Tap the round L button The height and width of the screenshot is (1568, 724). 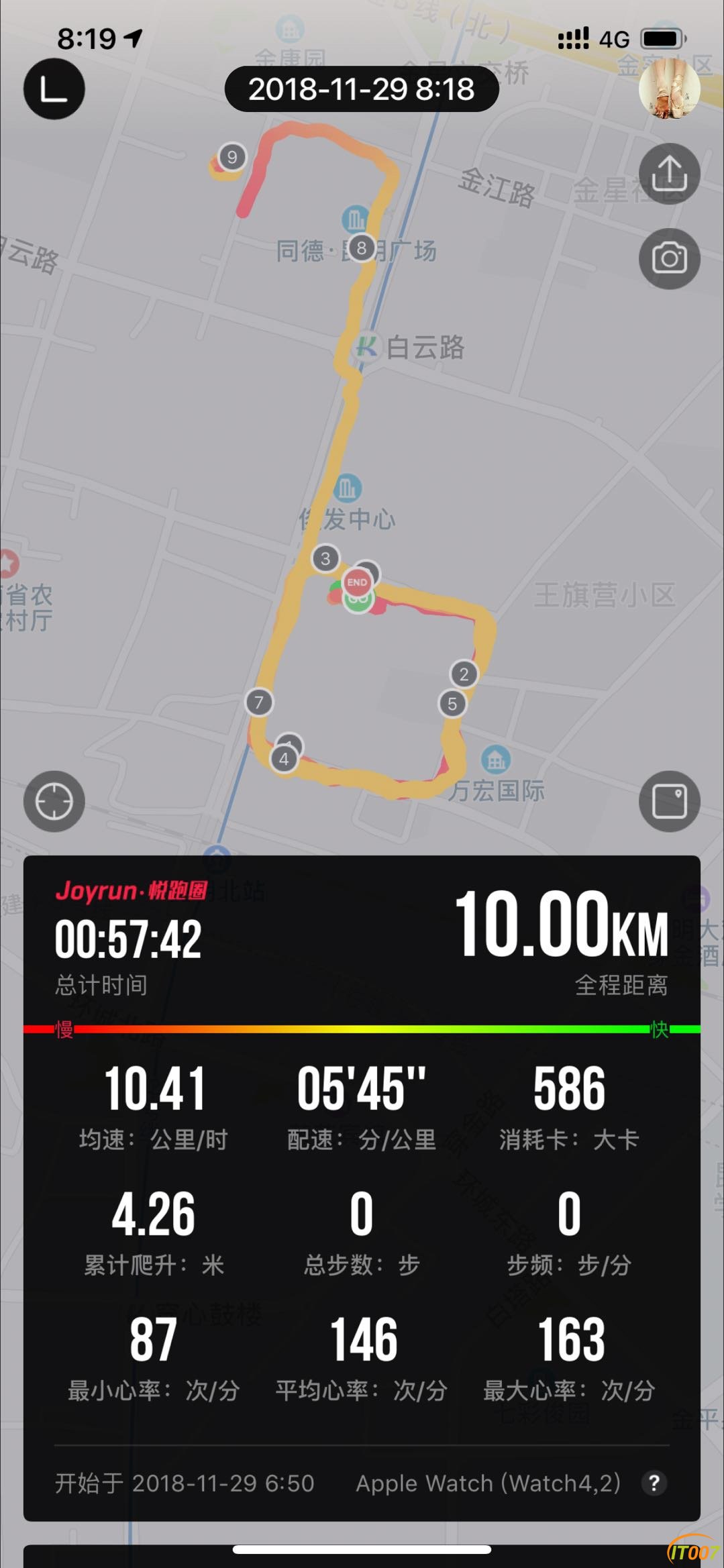click(54, 89)
